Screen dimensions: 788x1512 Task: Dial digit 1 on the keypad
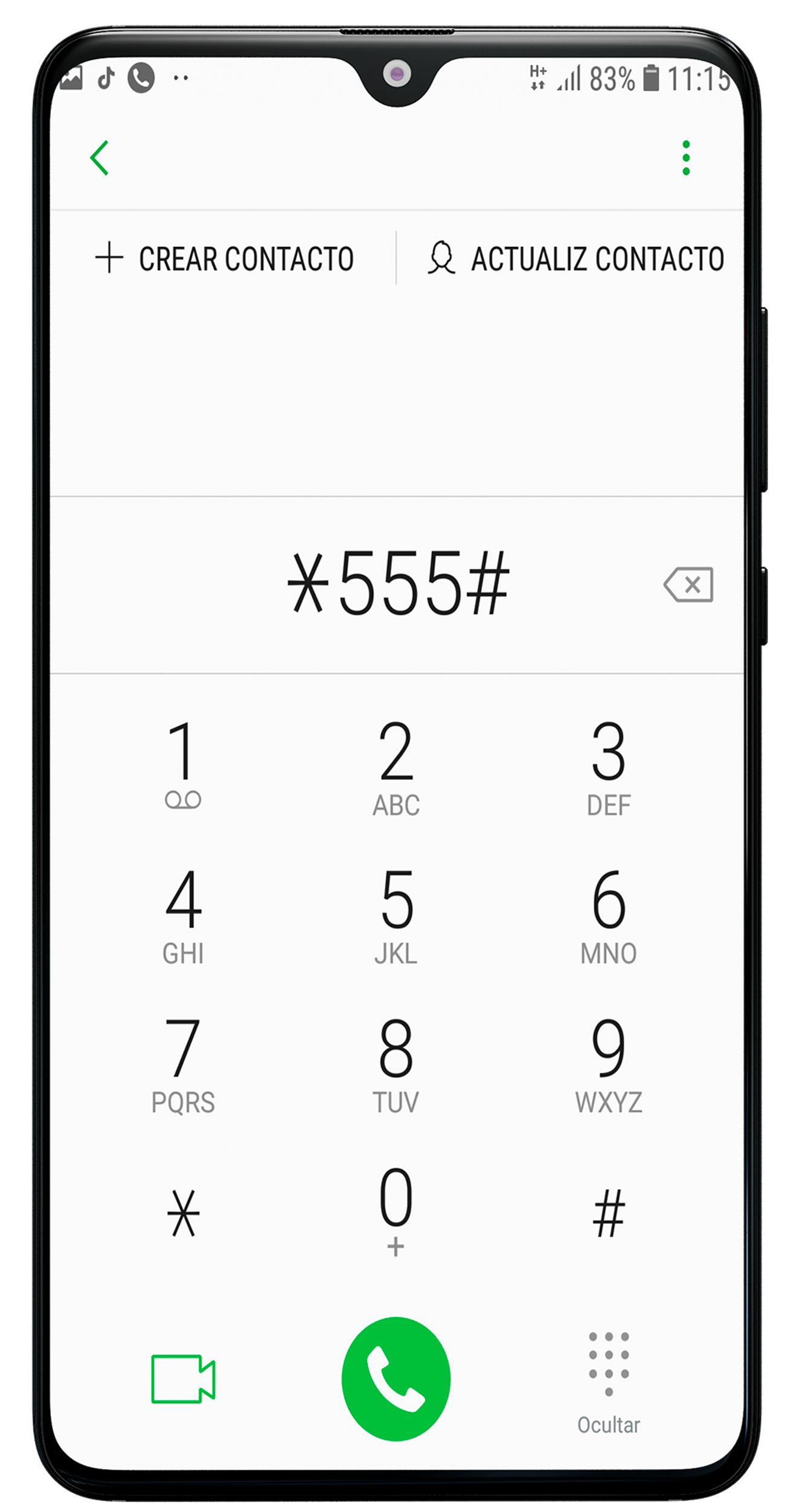182,764
